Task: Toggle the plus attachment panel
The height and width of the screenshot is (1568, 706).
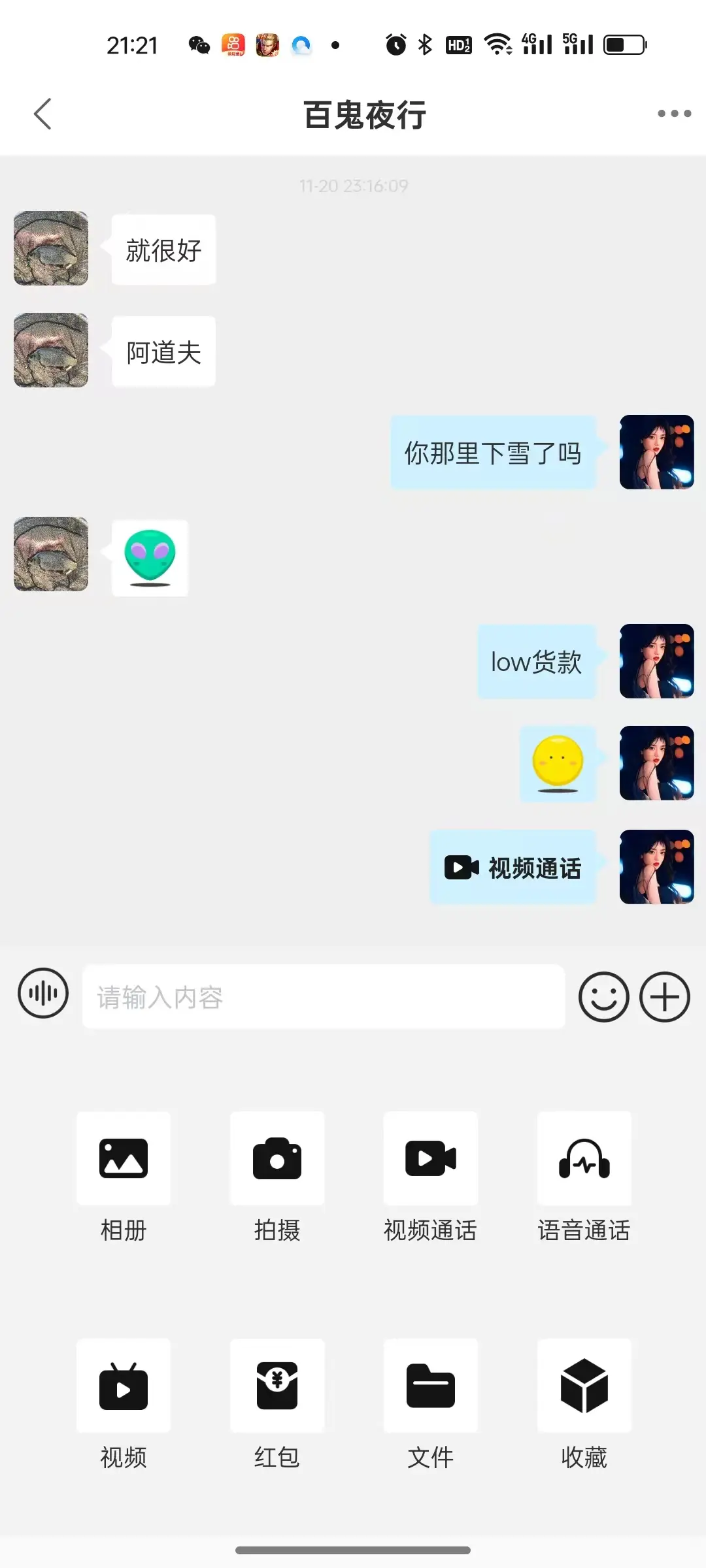Action: pos(664,997)
